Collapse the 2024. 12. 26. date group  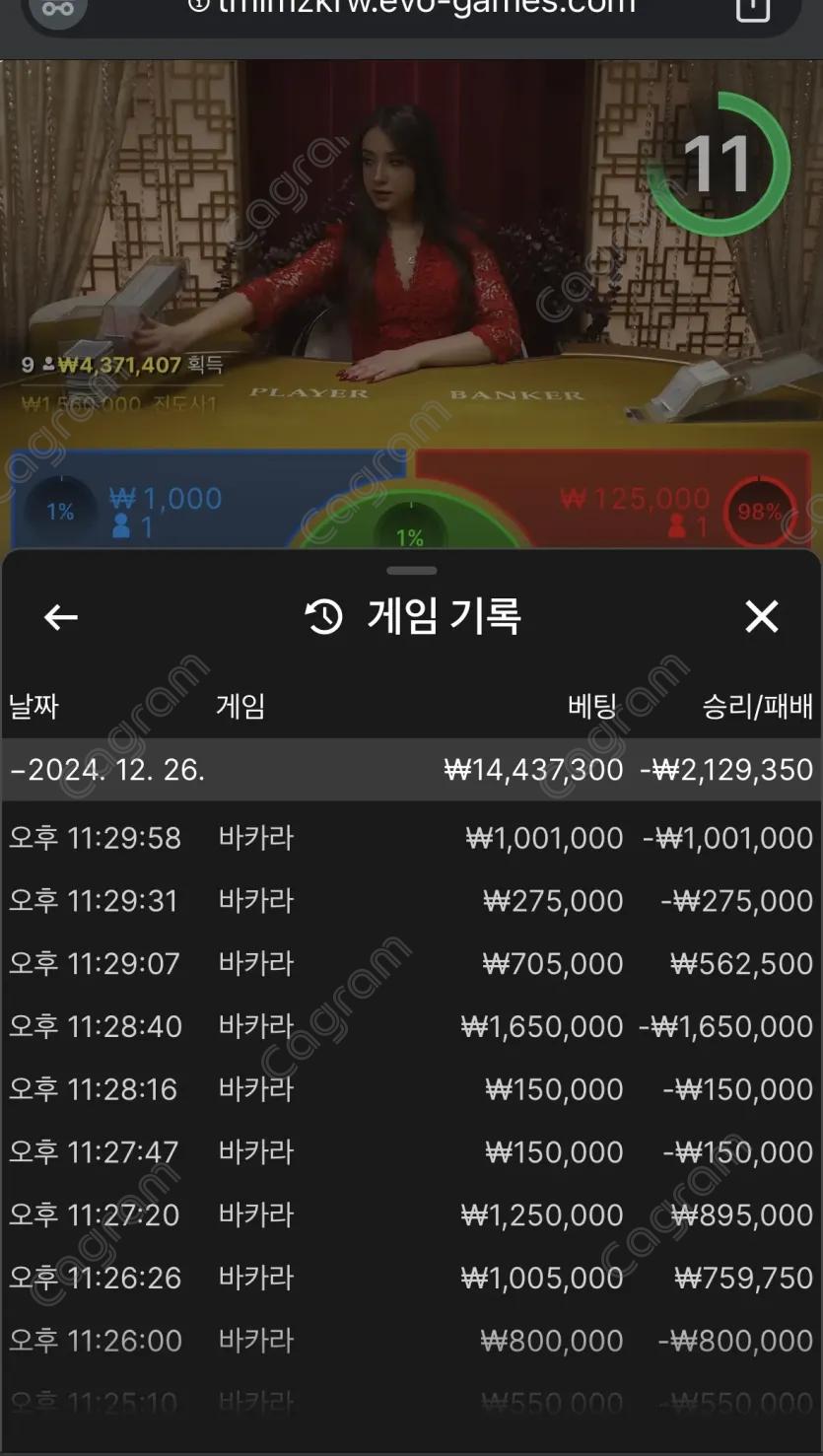point(108,770)
